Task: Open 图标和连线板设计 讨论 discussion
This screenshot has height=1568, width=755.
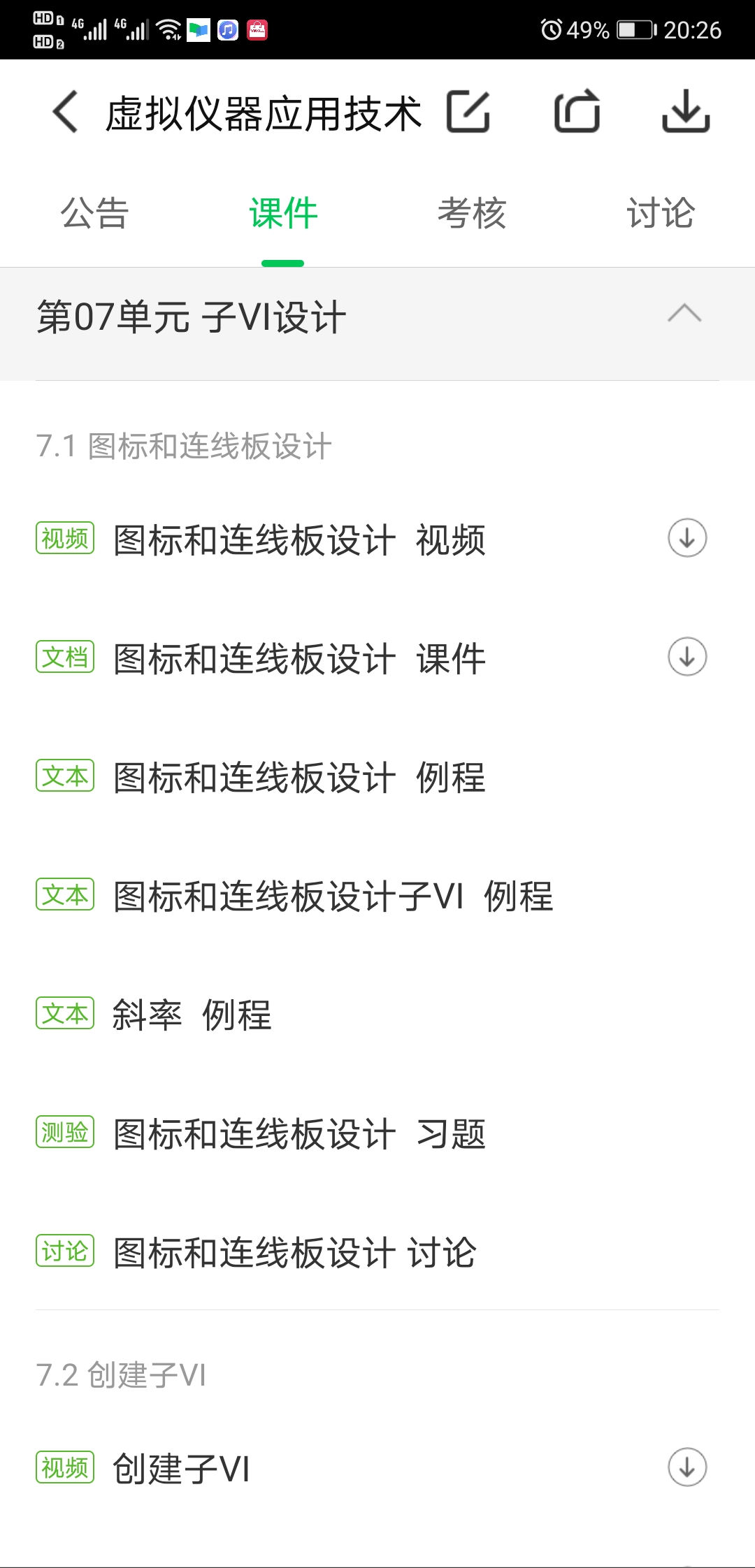Action: point(294,1253)
